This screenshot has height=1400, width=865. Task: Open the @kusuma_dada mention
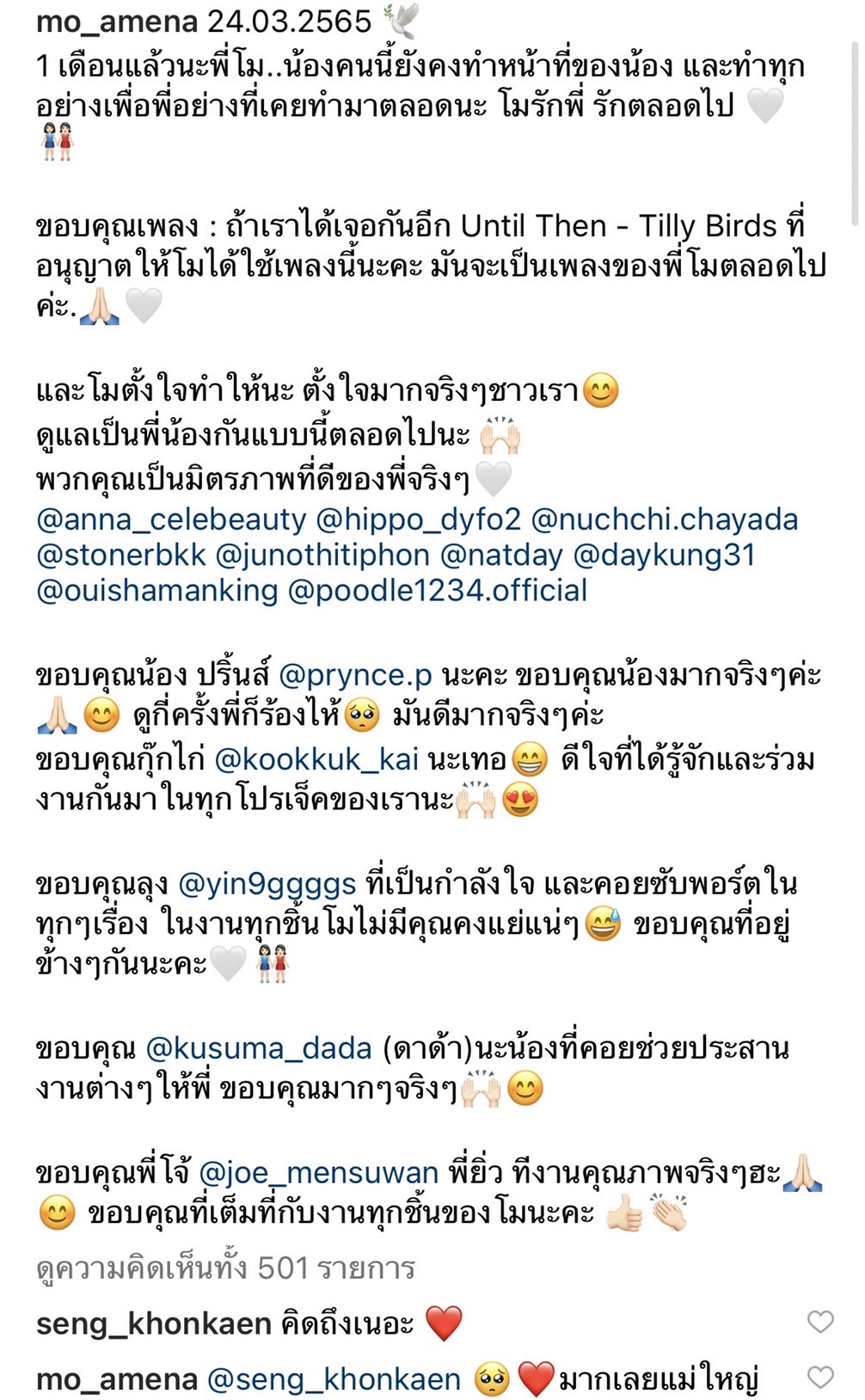tap(259, 1048)
